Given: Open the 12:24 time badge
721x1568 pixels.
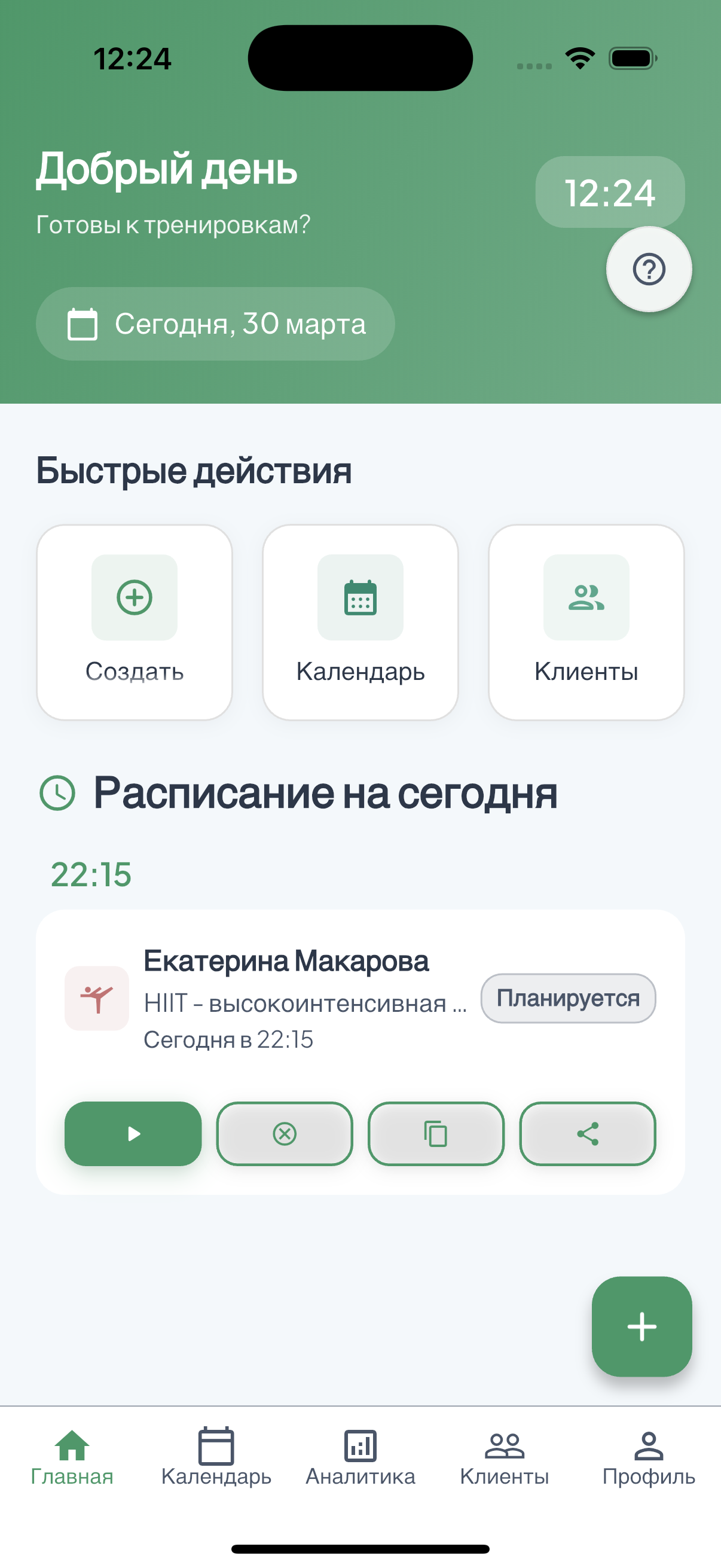Looking at the screenshot, I should (x=610, y=193).
